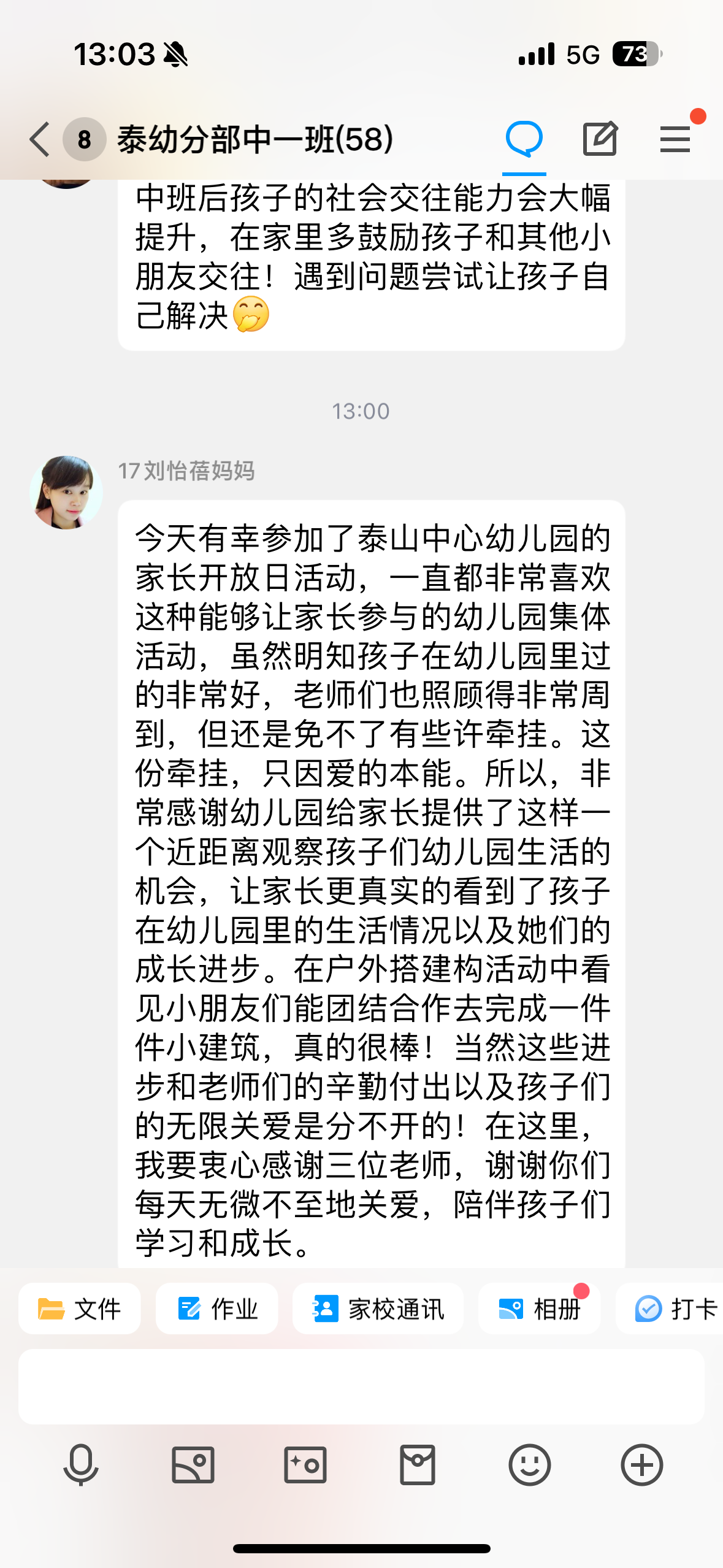Open the group menu with red dot
The height and width of the screenshot is (1568, 723).
(675, 139)
